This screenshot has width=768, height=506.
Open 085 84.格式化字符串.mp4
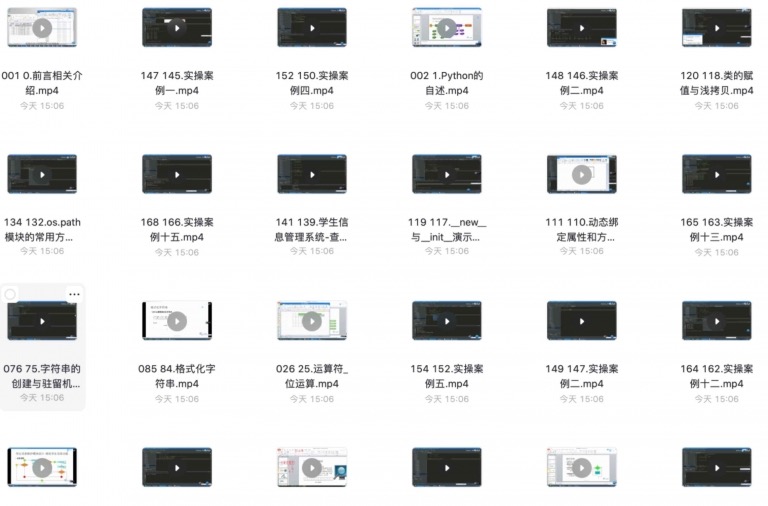click(177, 321)
